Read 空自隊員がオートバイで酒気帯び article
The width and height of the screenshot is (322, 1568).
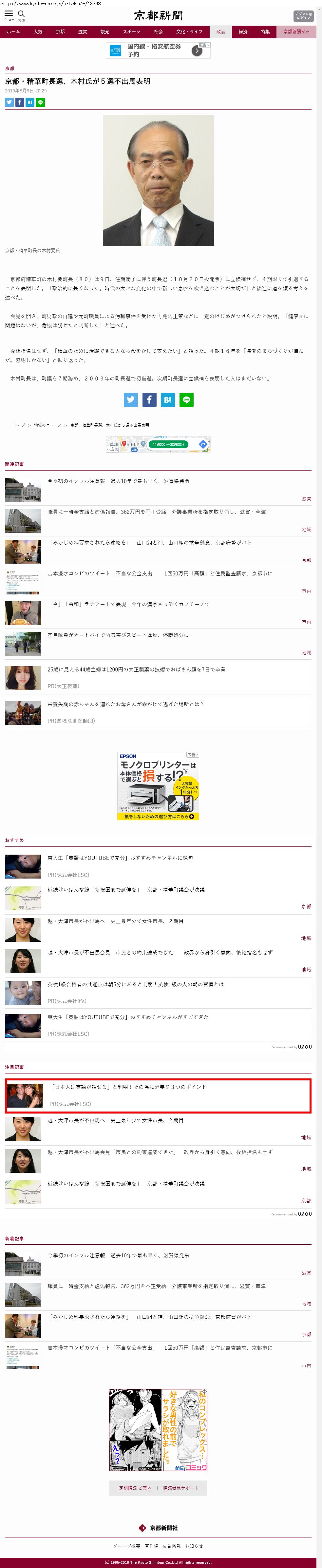pos(118,635)
